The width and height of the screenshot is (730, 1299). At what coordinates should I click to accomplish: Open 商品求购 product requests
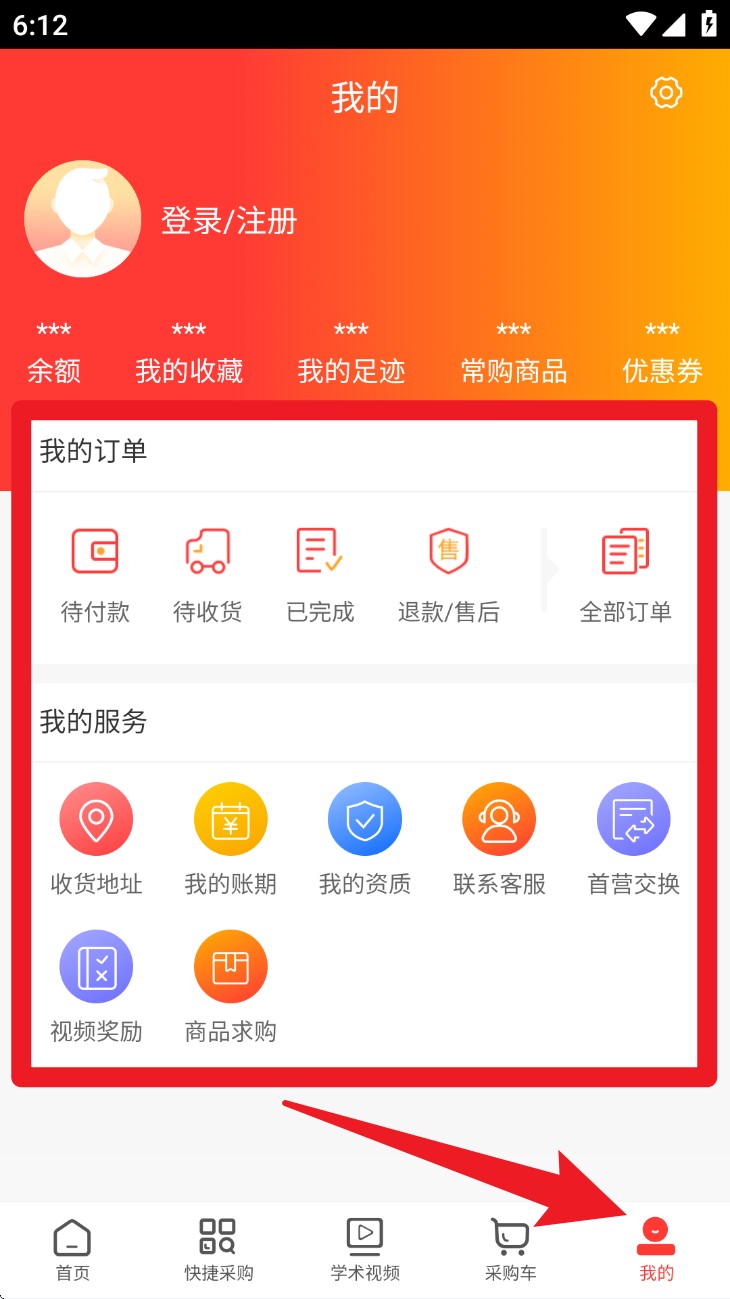pos(230,987)
